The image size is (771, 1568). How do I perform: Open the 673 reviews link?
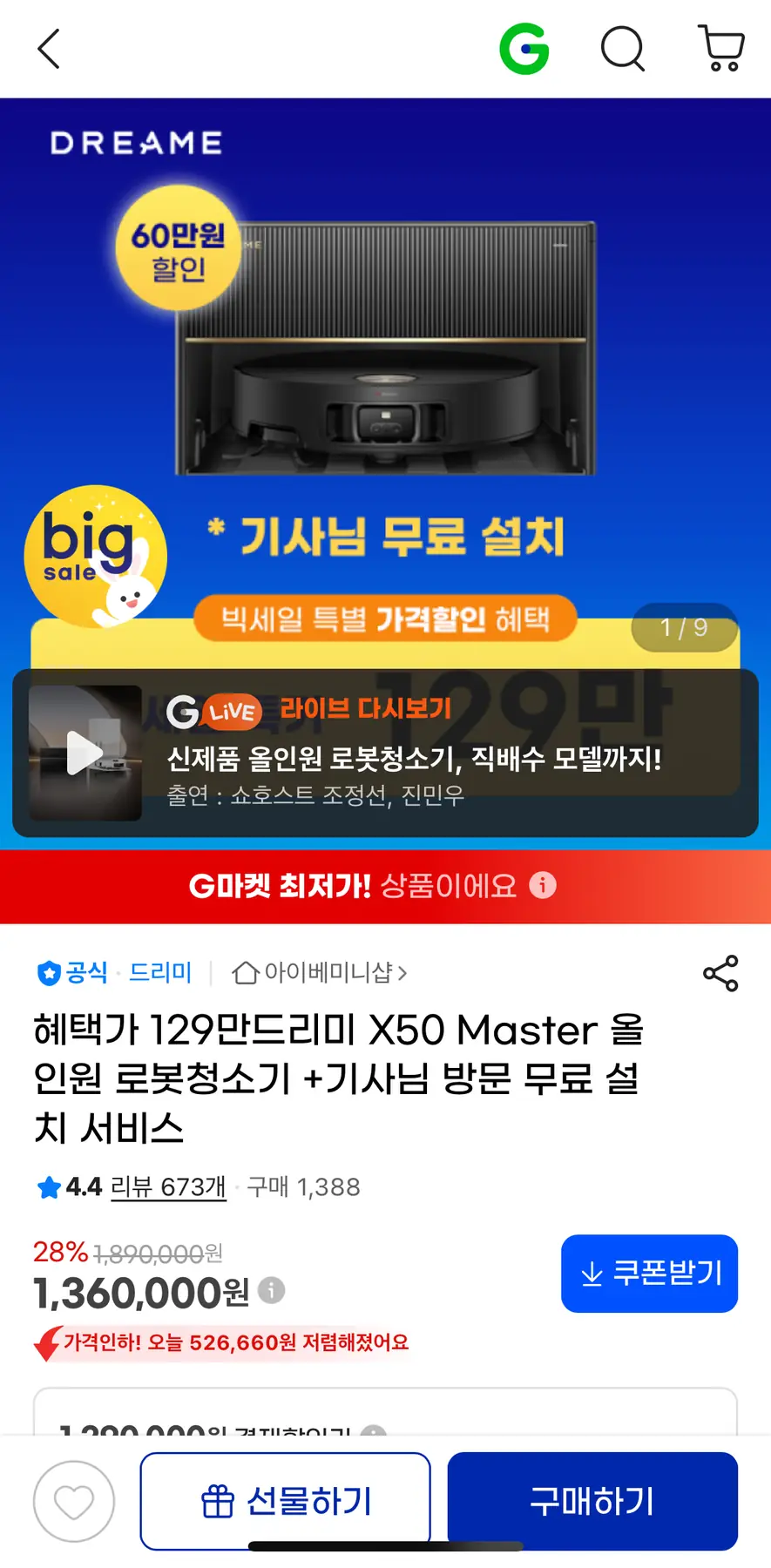168,1186
